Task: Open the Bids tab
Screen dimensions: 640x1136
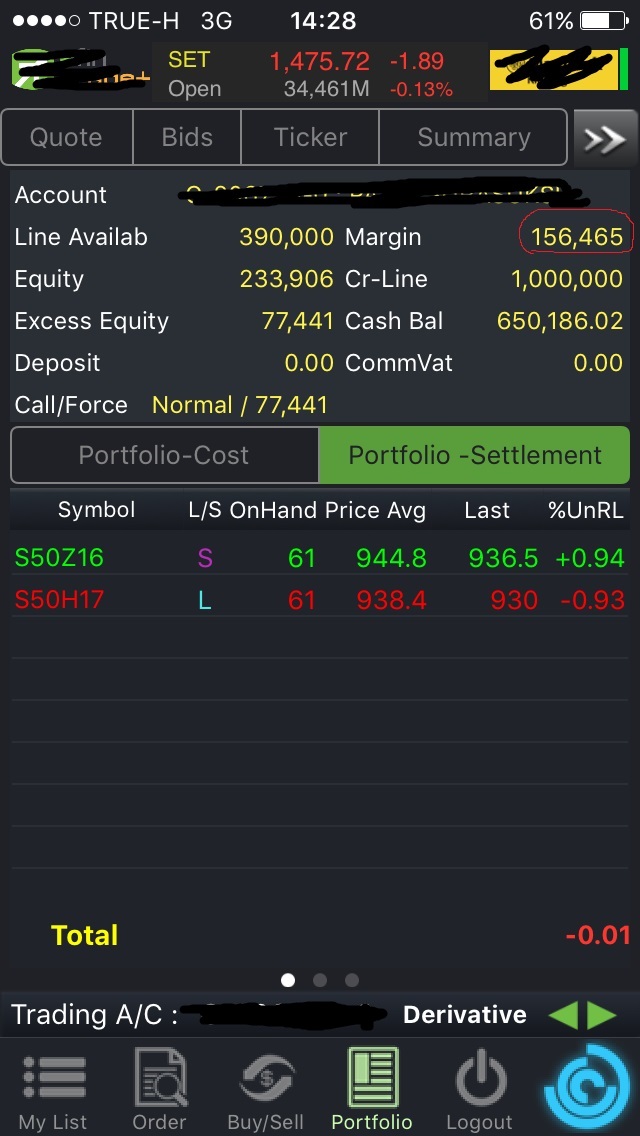Action: coord(187,138)
